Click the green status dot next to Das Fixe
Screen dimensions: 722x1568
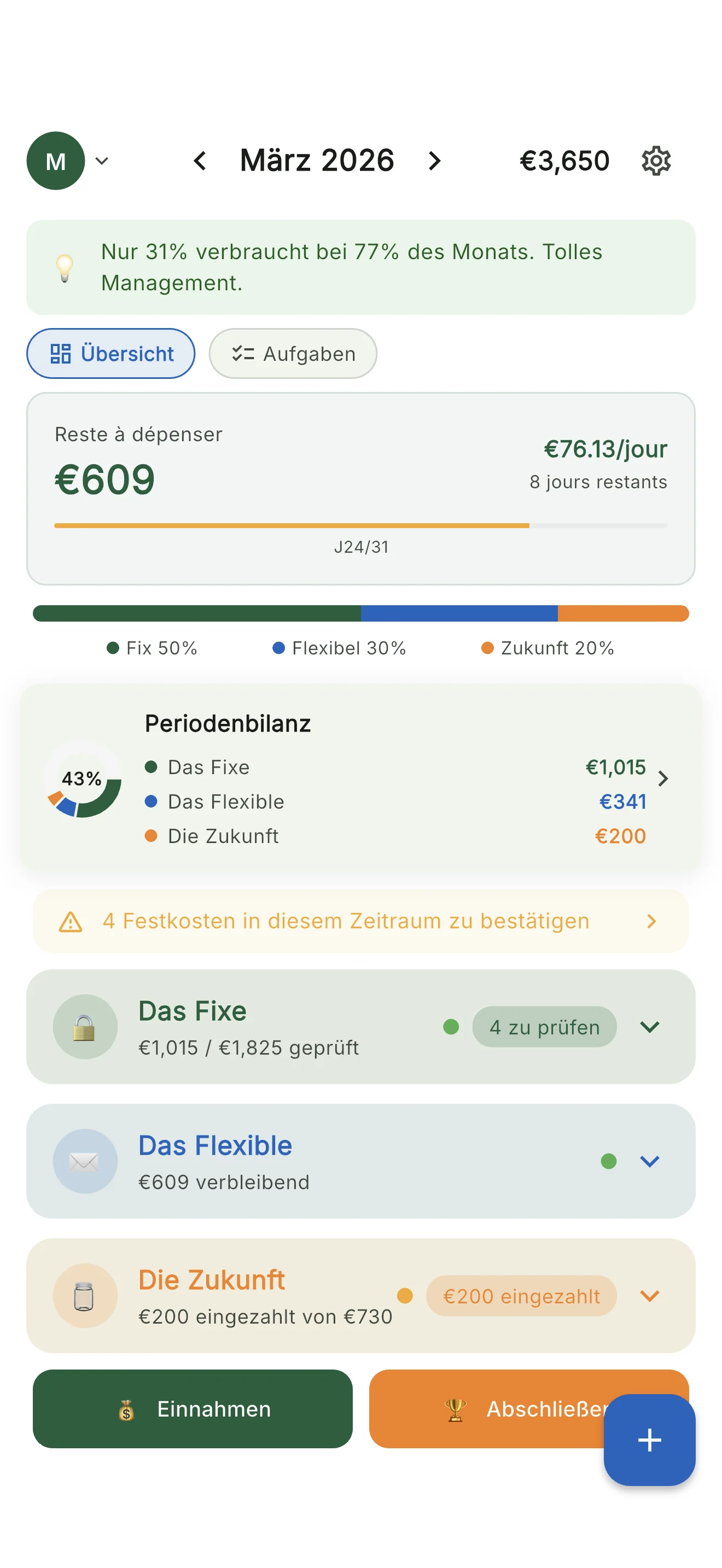pos(451,1027)
